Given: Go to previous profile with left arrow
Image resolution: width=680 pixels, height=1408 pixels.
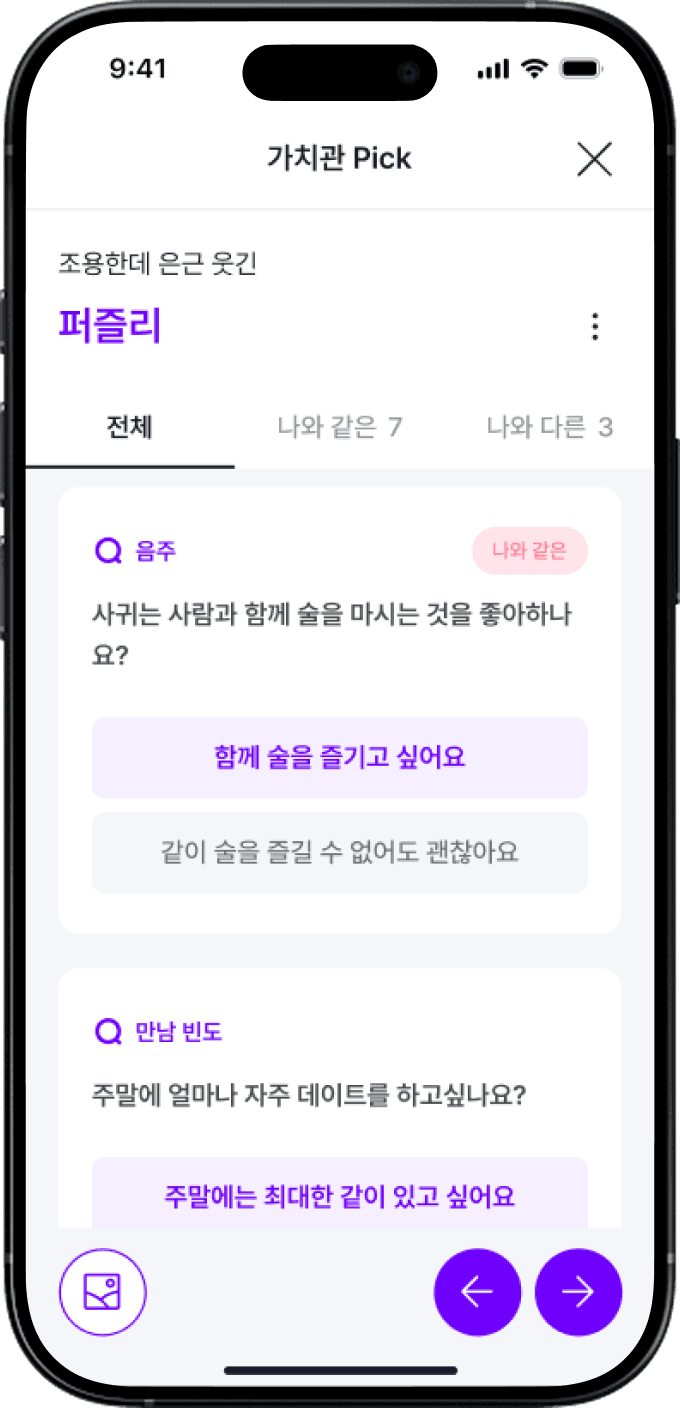Looking at the screenshot, I should tap(477, 1292).
